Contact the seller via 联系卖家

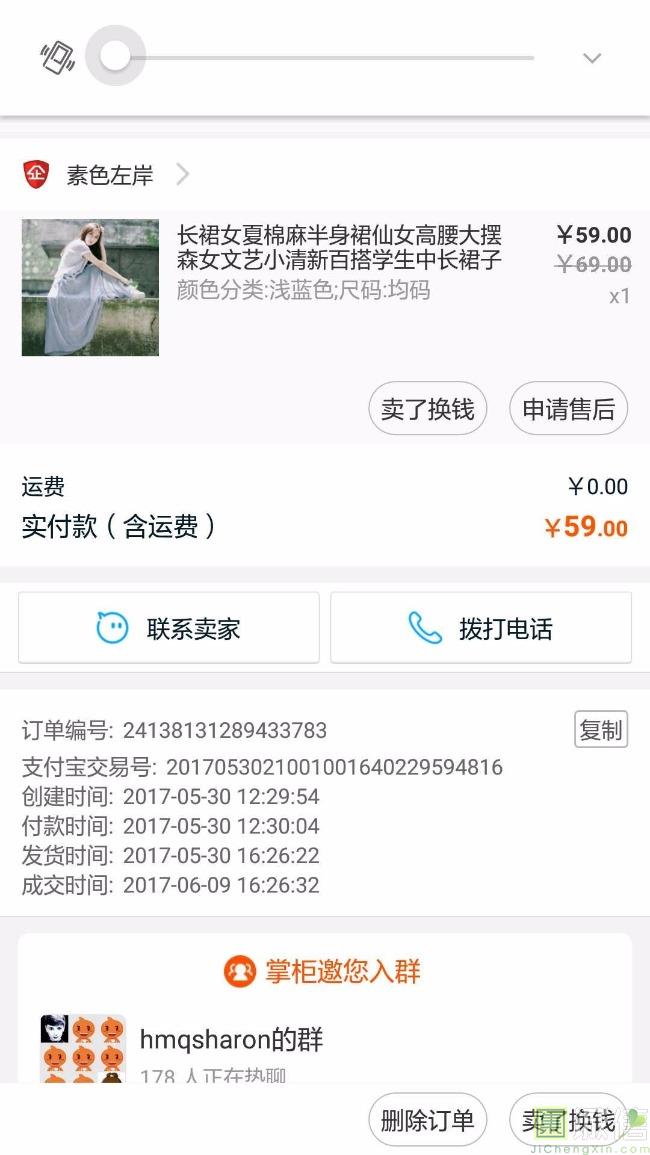tap(169, 628)
